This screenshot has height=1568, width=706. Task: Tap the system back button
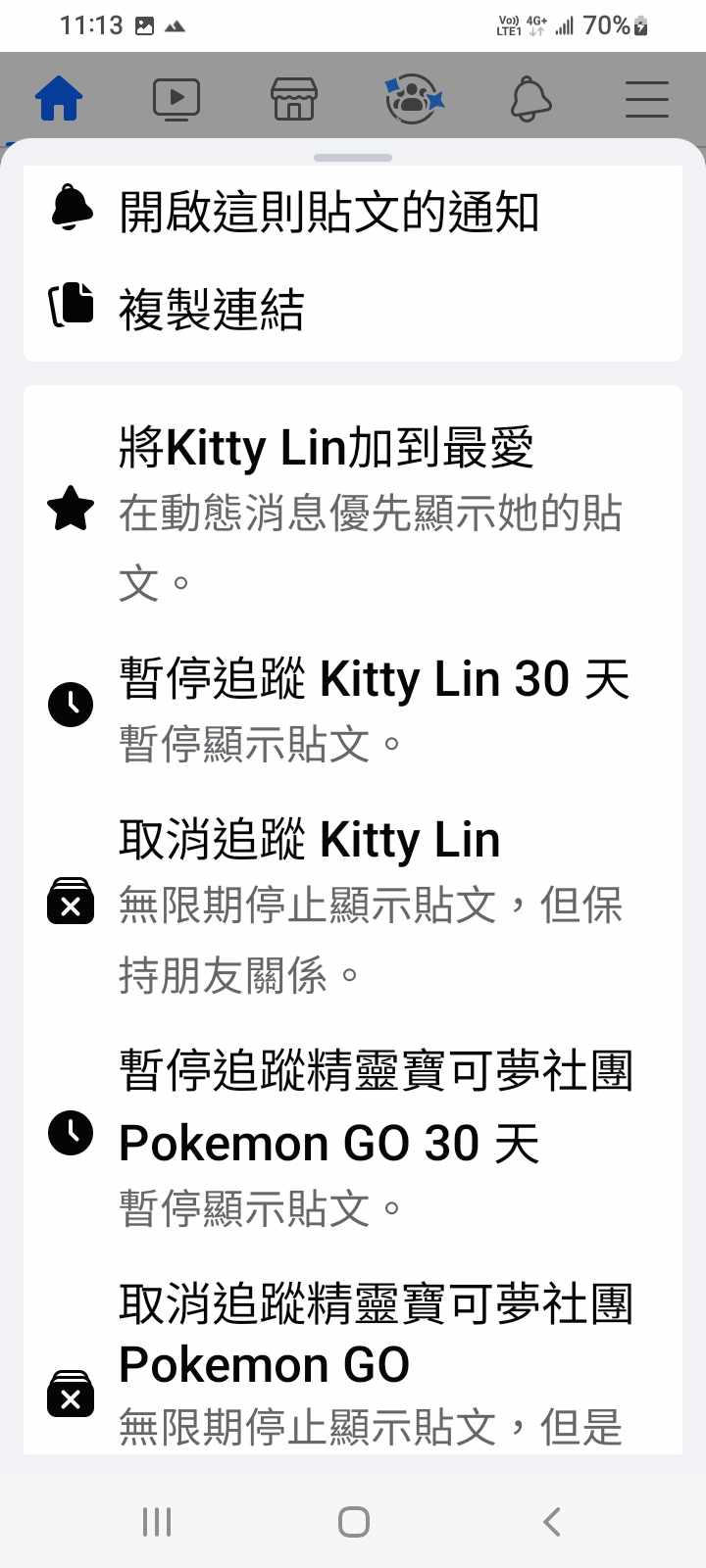pos(551,1522)
